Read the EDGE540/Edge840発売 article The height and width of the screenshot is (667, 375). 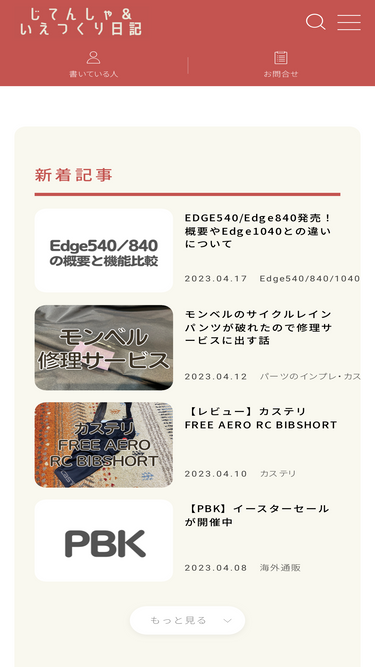(x=258, y=231)
